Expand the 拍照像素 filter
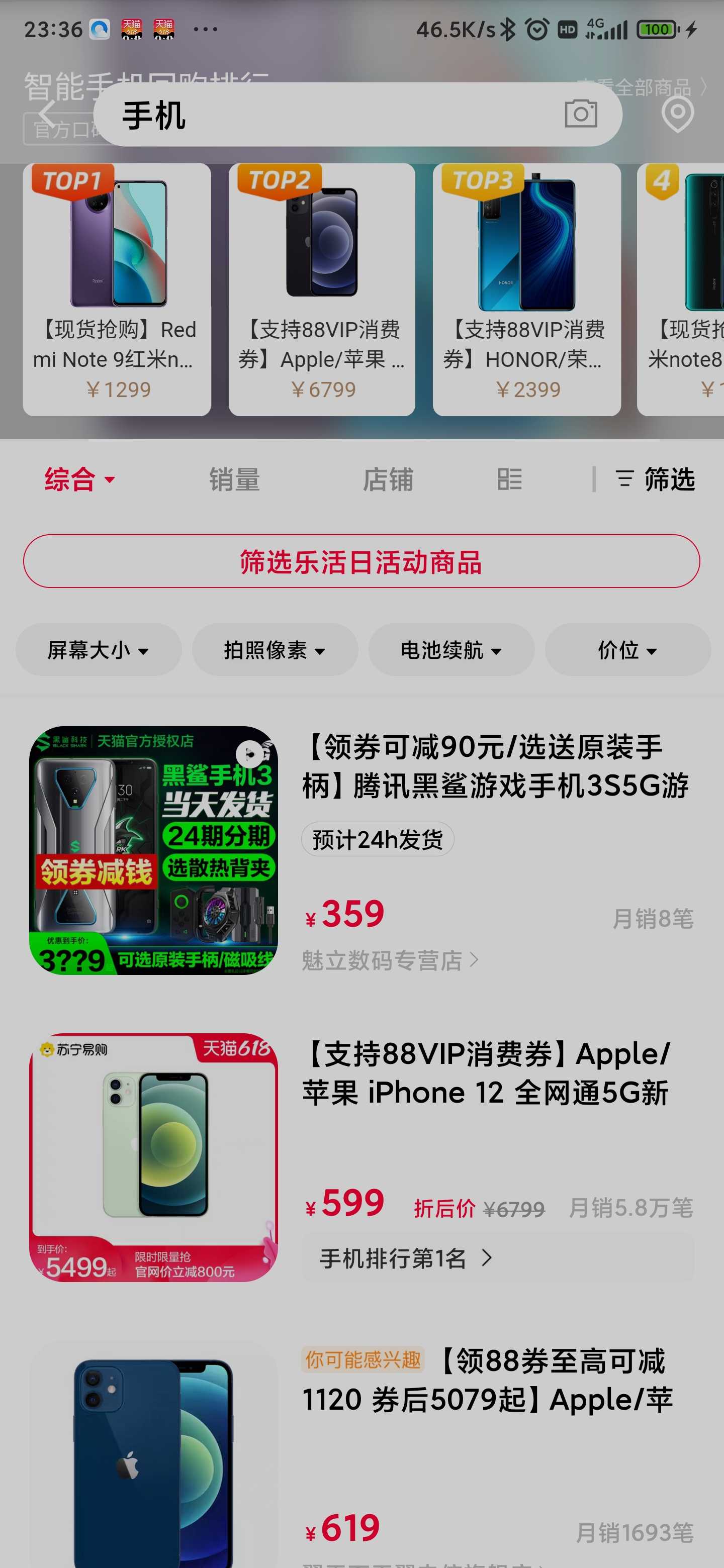The width and height of the screenshot is (724, 1568). coord(275,650)
